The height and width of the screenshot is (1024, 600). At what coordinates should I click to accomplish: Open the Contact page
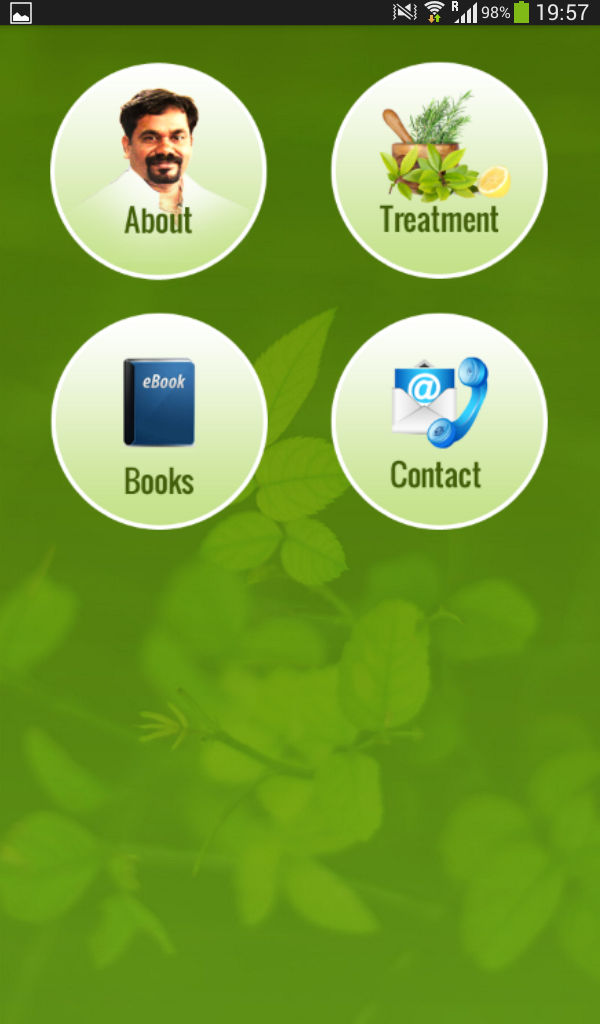(439, 421)
